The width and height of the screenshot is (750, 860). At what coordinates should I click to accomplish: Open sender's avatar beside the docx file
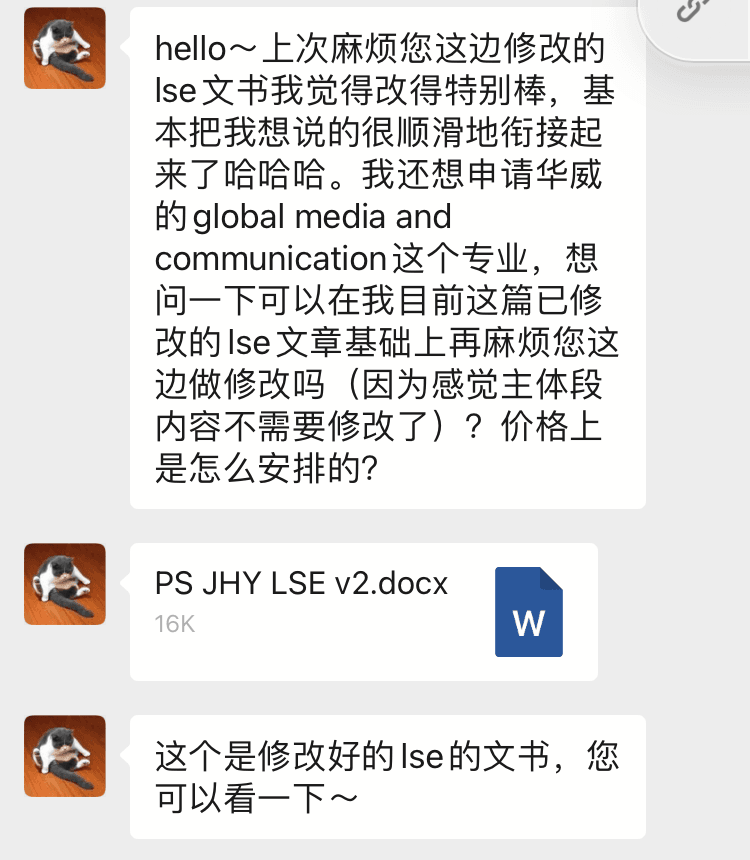[x=65, y=584]
